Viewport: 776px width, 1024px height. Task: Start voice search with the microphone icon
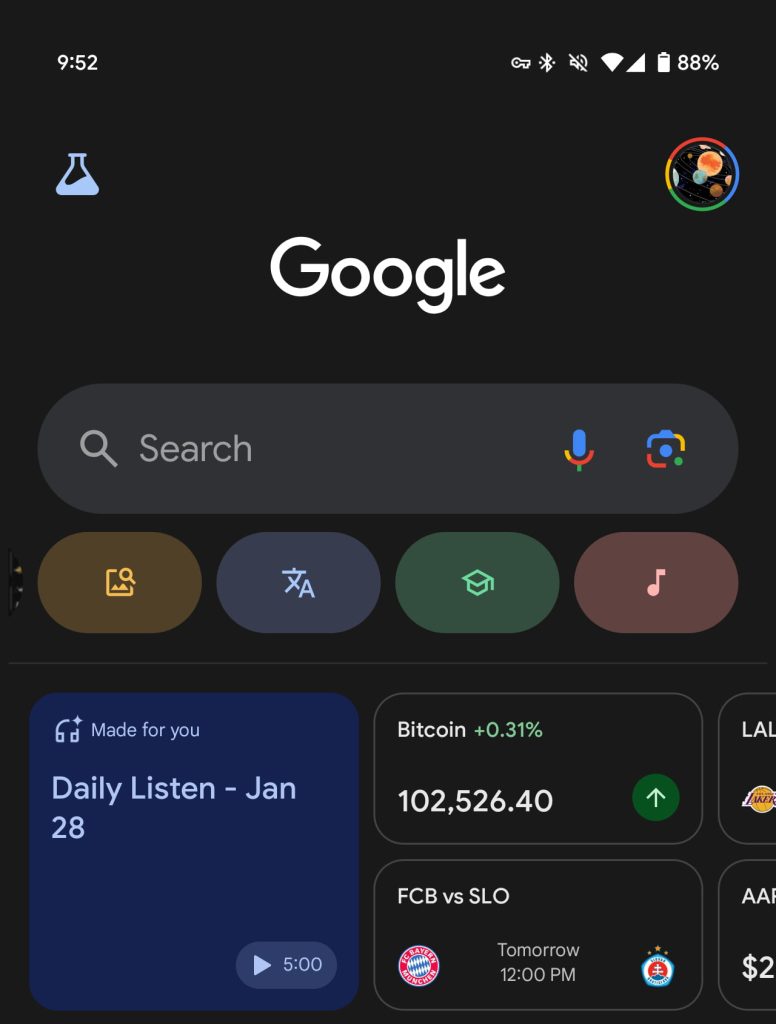click(x=579, y=449)
